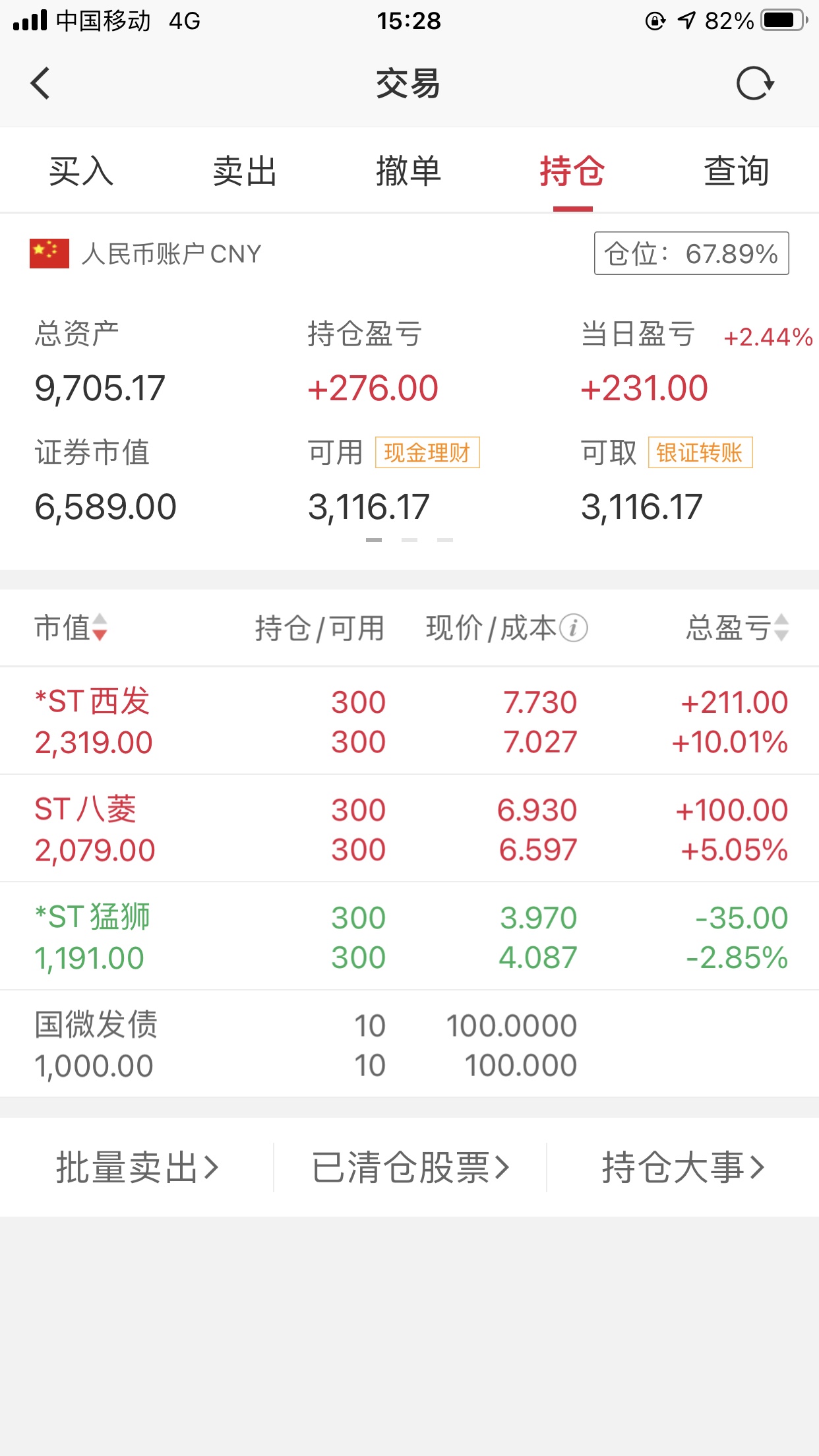Tap the 仓位 67.89% box
Image resolution: width=819 pixels, height=1456 pixels.
pyautogui.click(x=691, y=253)
